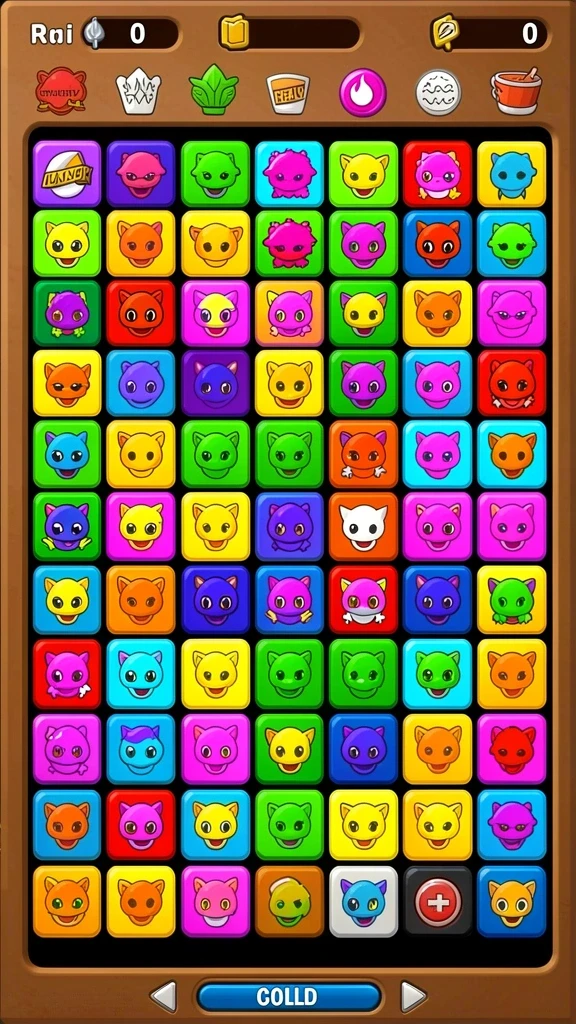Tap the right arrow beside COLLD

click(413, 997)
